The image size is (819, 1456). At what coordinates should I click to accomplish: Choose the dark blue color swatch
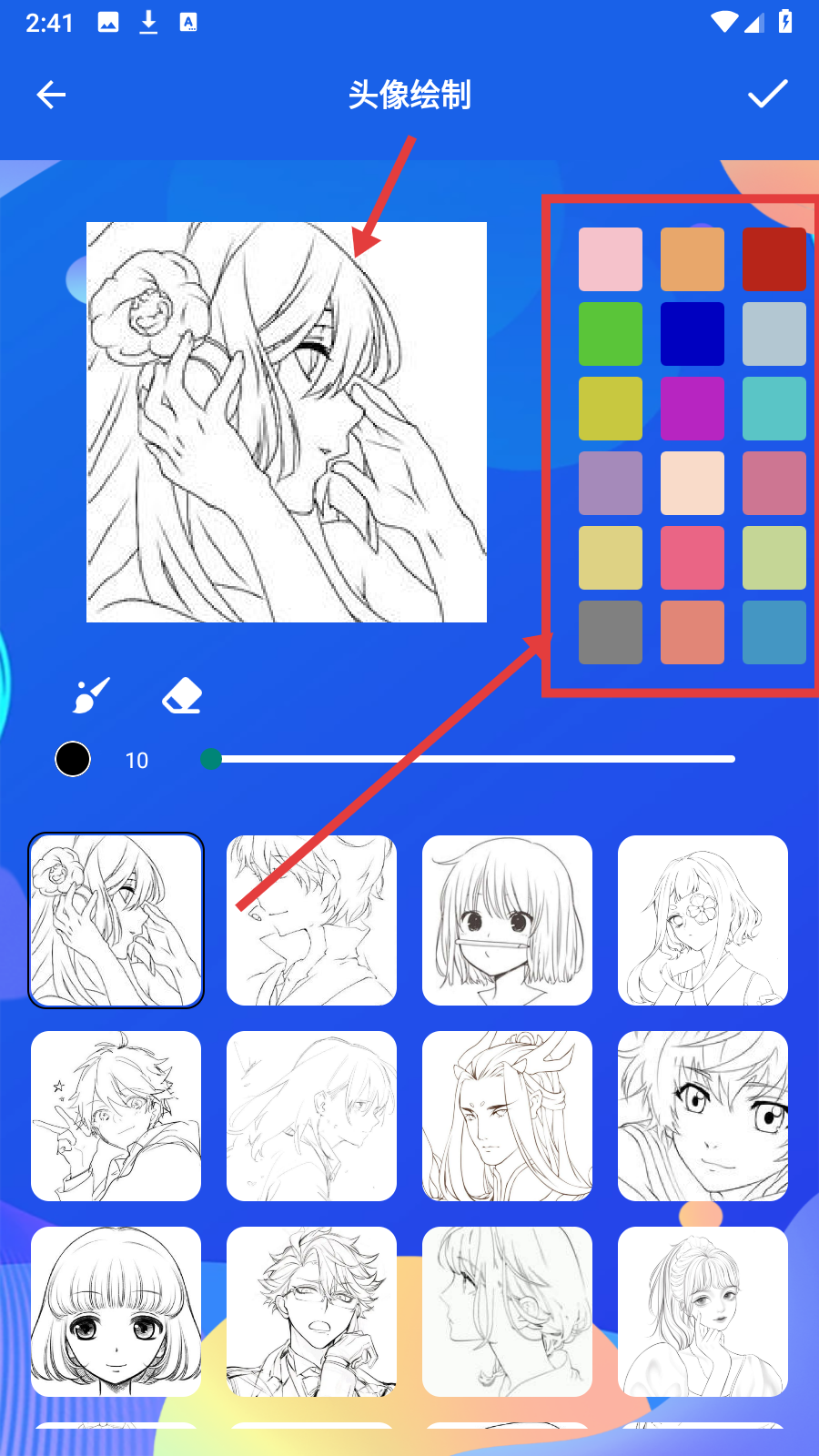point(693,334)
